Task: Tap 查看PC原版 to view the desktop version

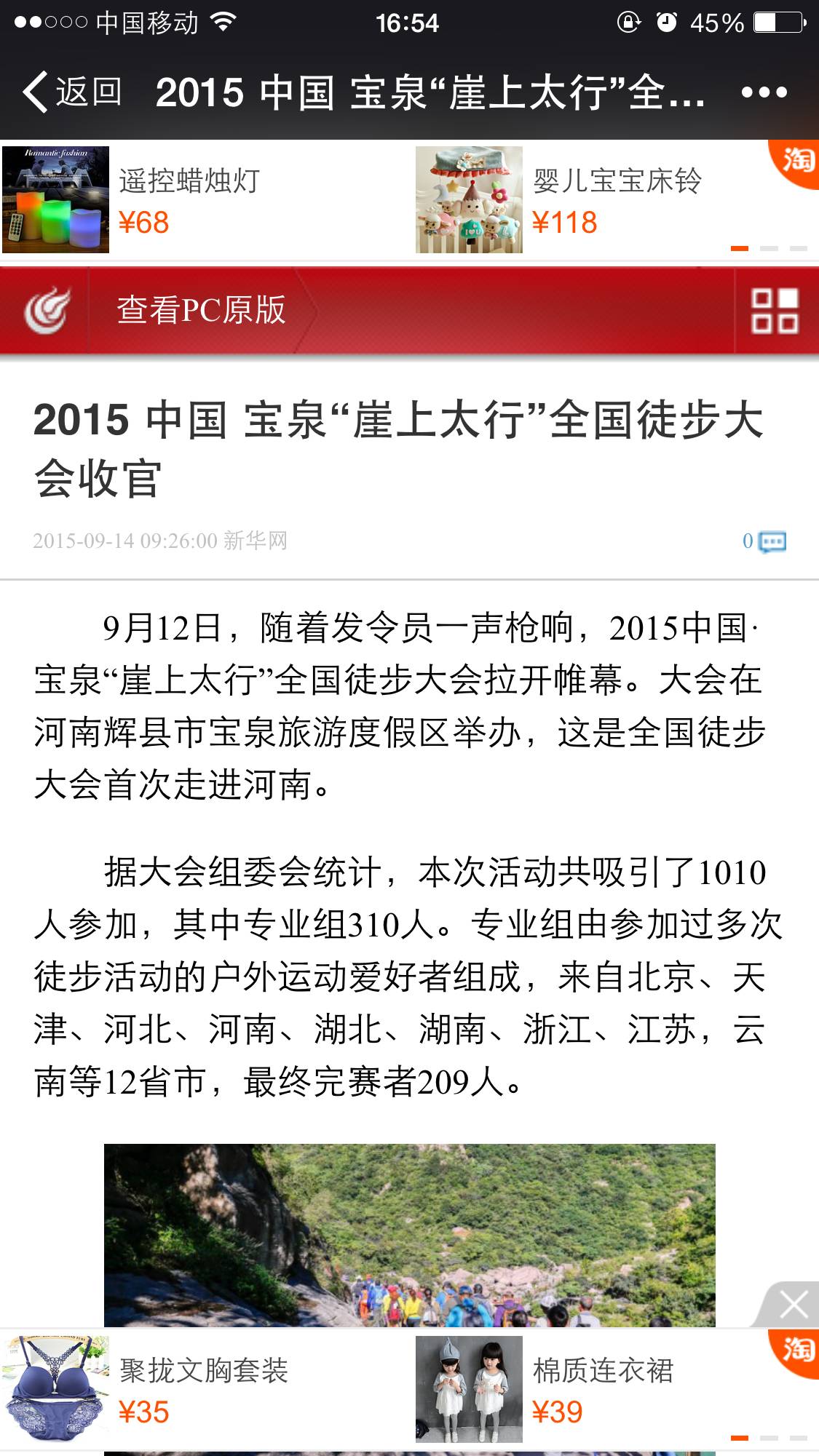Action: click(x=201, y=310)
